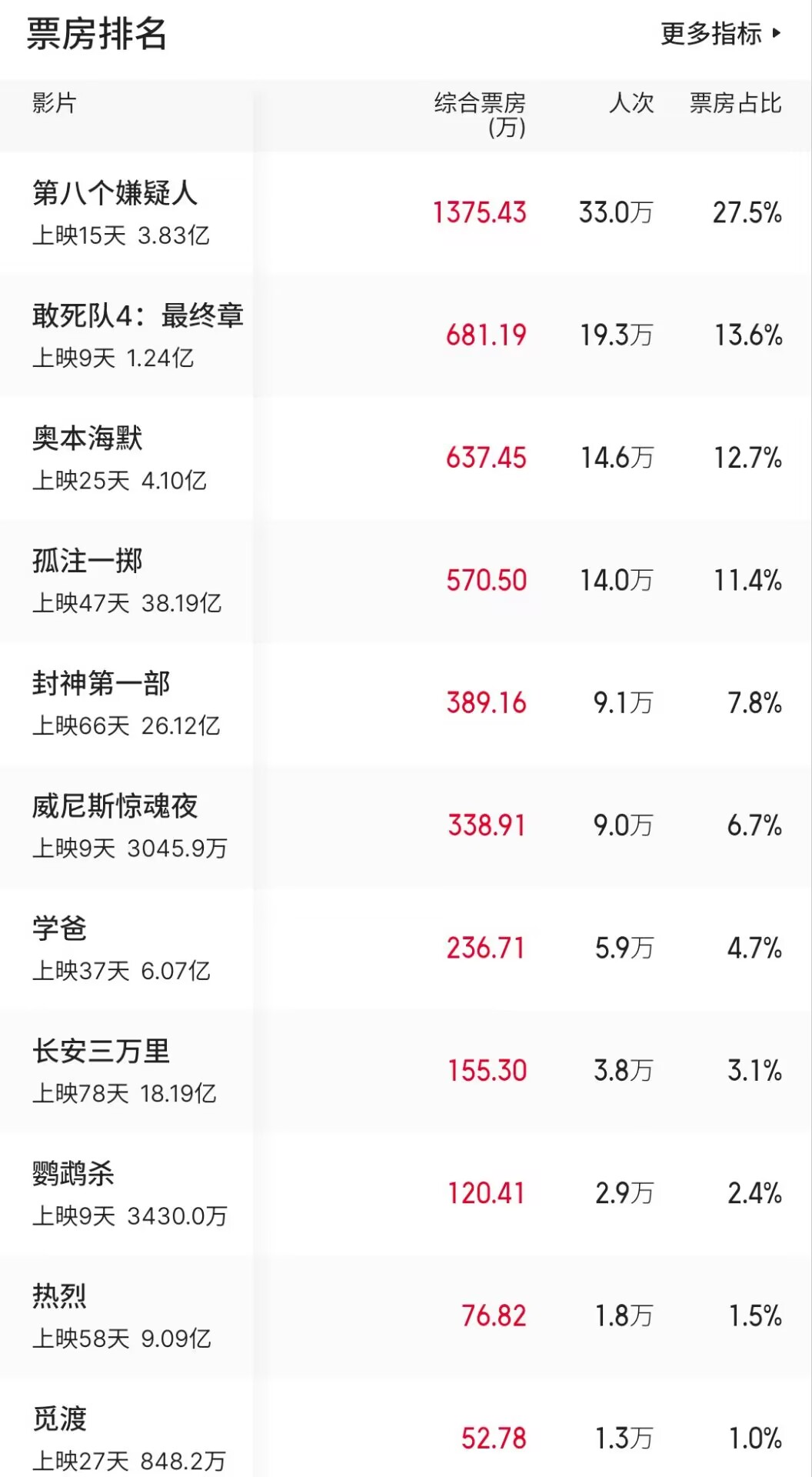The image size is (812, 1477).
Task: Open the 热烈 movie row
Action: tap(406, 1316)
